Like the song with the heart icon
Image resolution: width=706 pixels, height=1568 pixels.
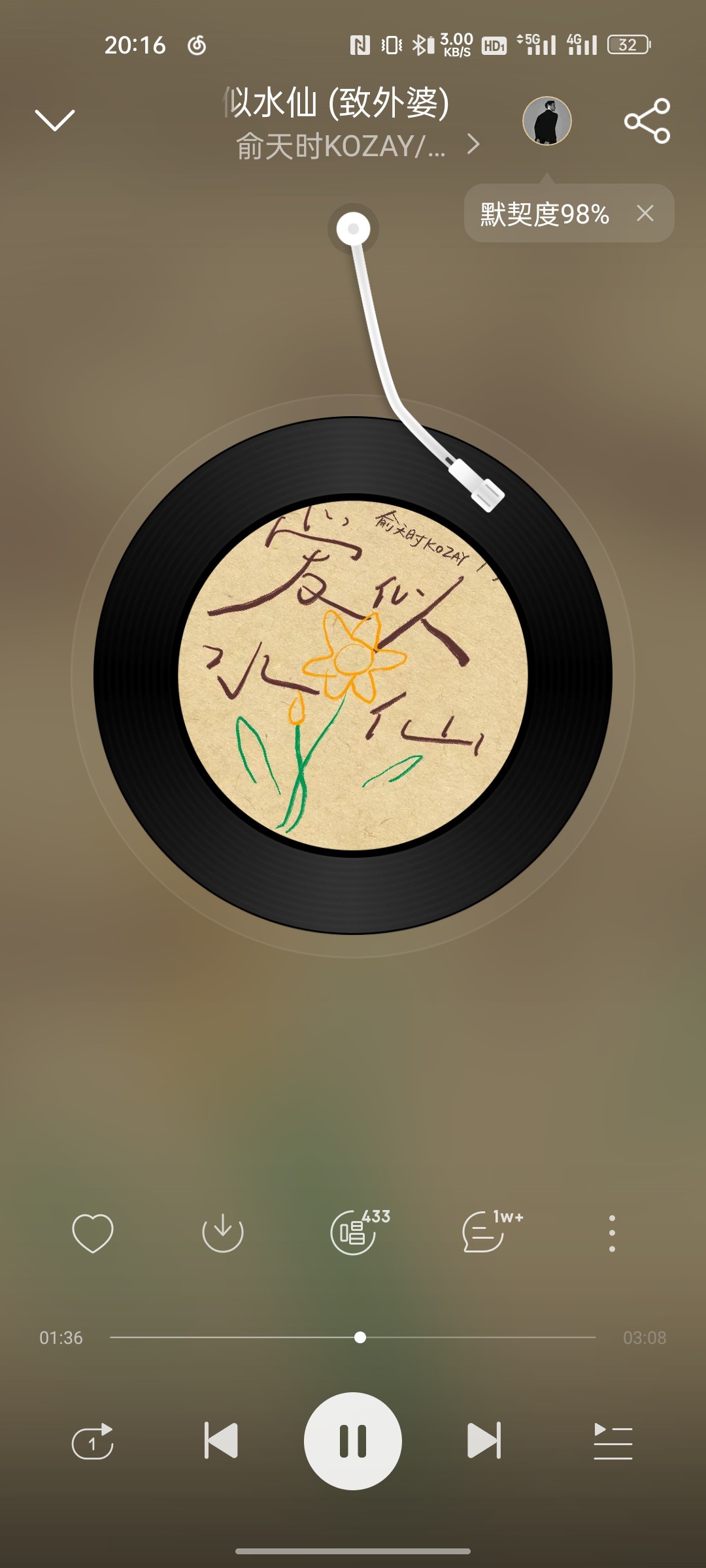pos(92,1232)
